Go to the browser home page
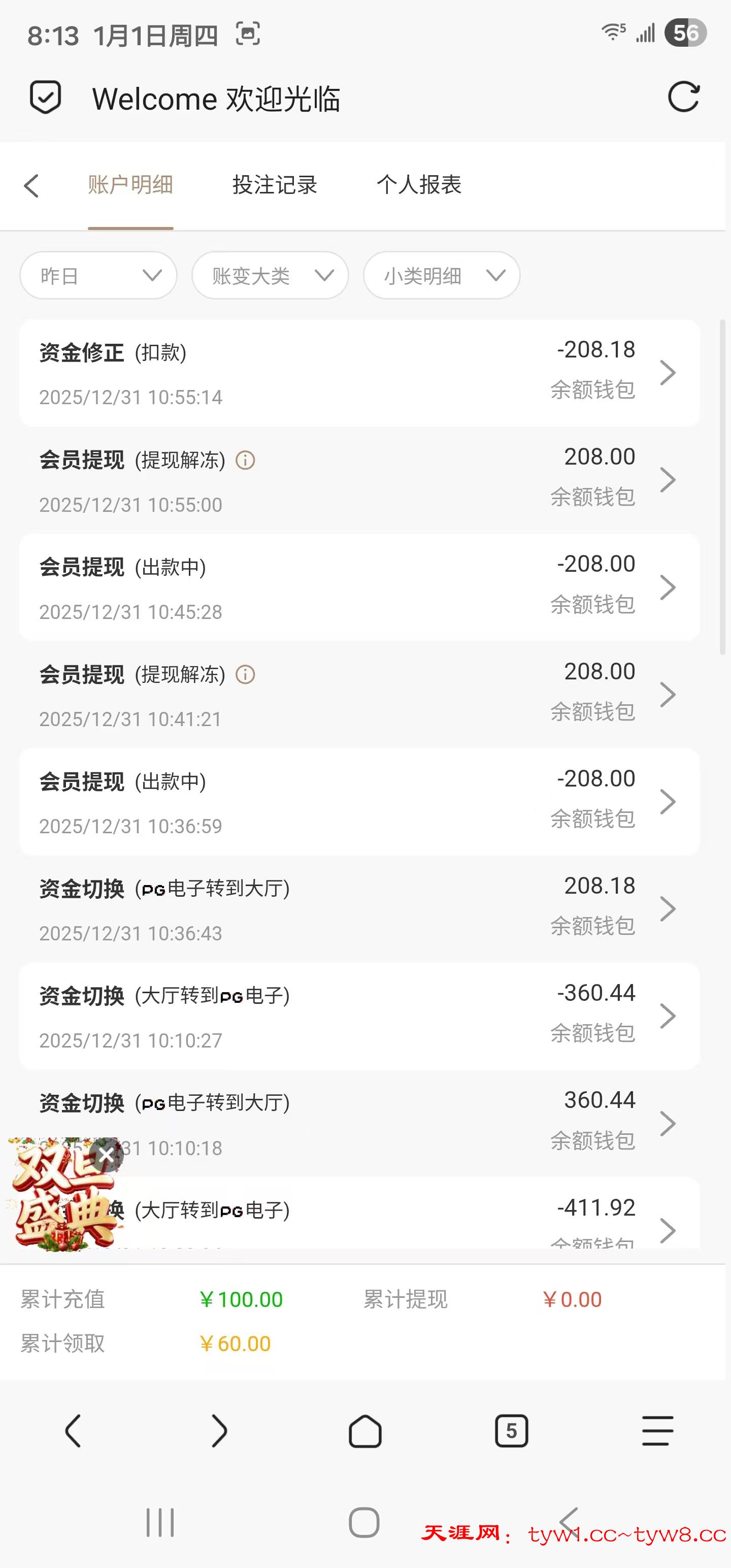The height and width of the screenshot is (1568, 731). coord(364,1430)
